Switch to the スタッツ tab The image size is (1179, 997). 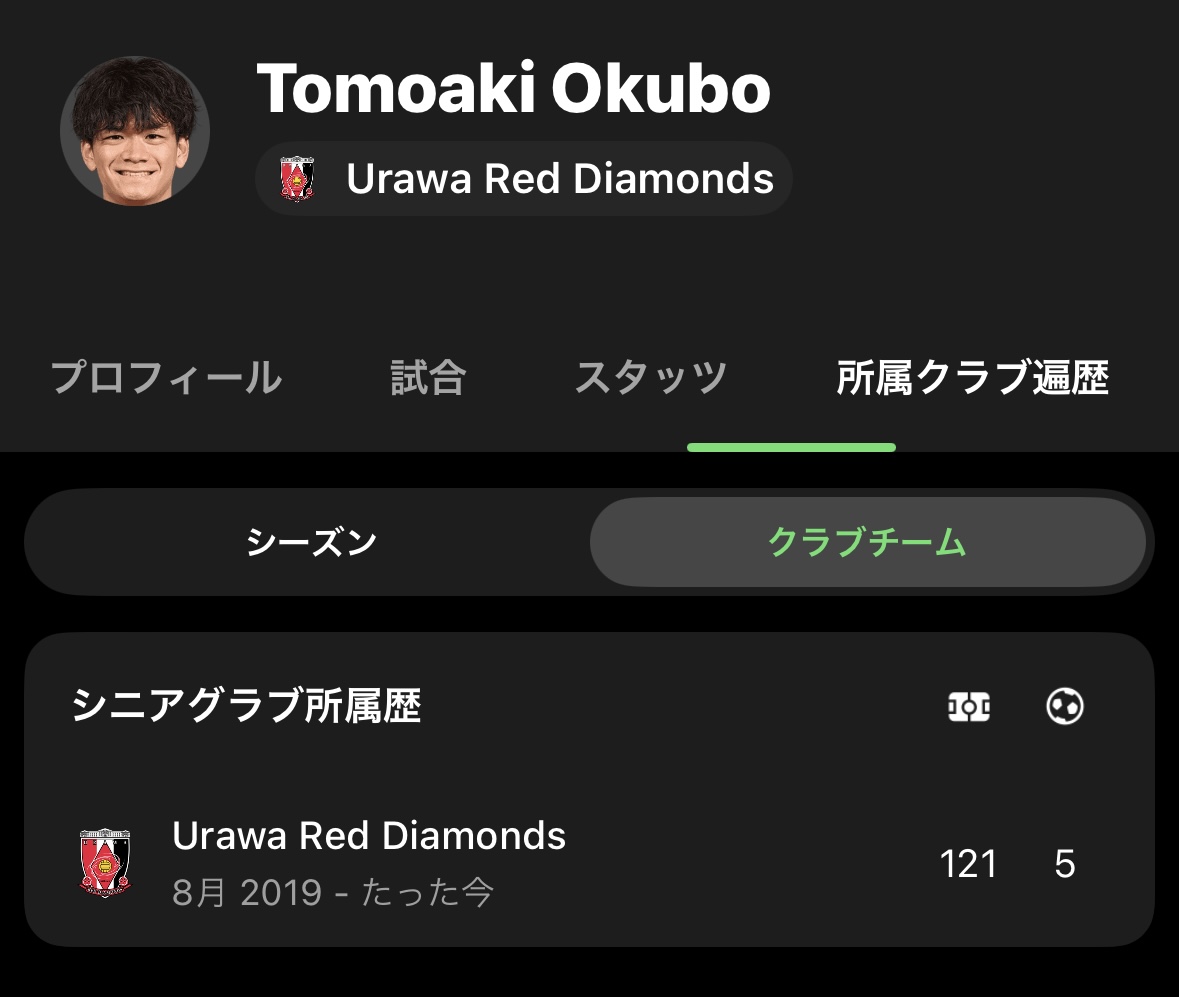pos(651,380)
